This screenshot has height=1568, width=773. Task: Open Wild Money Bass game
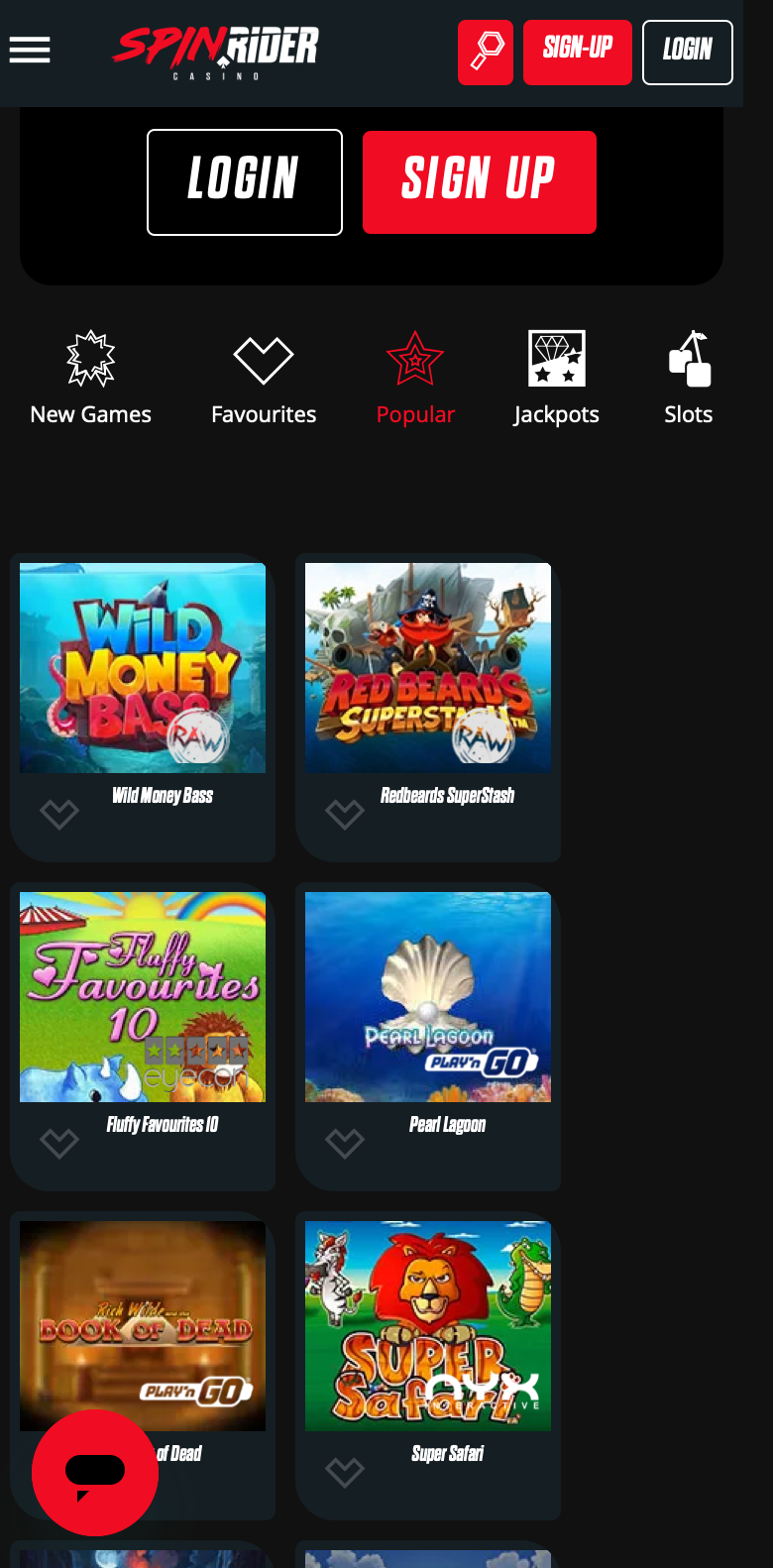(x=143, y=668)
